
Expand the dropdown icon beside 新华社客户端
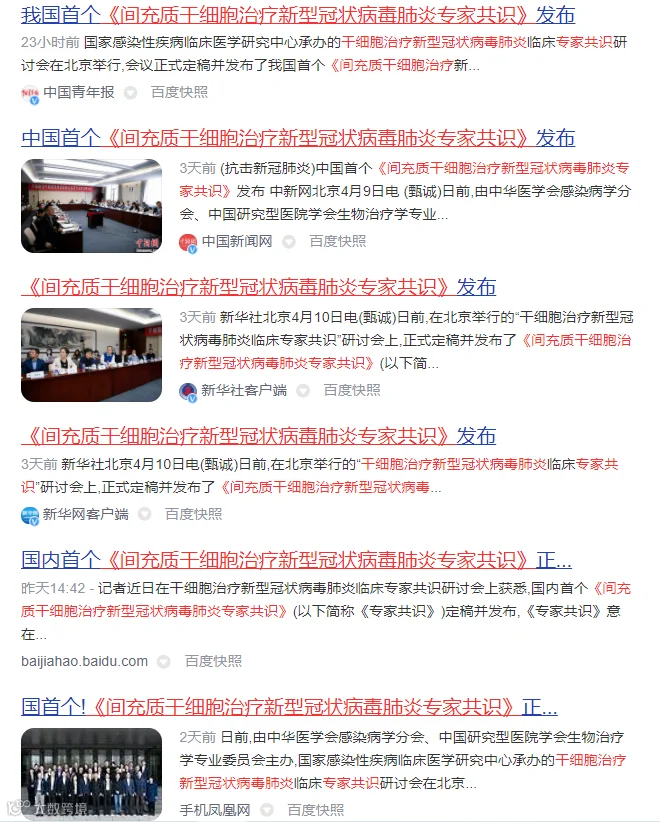[303, 391]
